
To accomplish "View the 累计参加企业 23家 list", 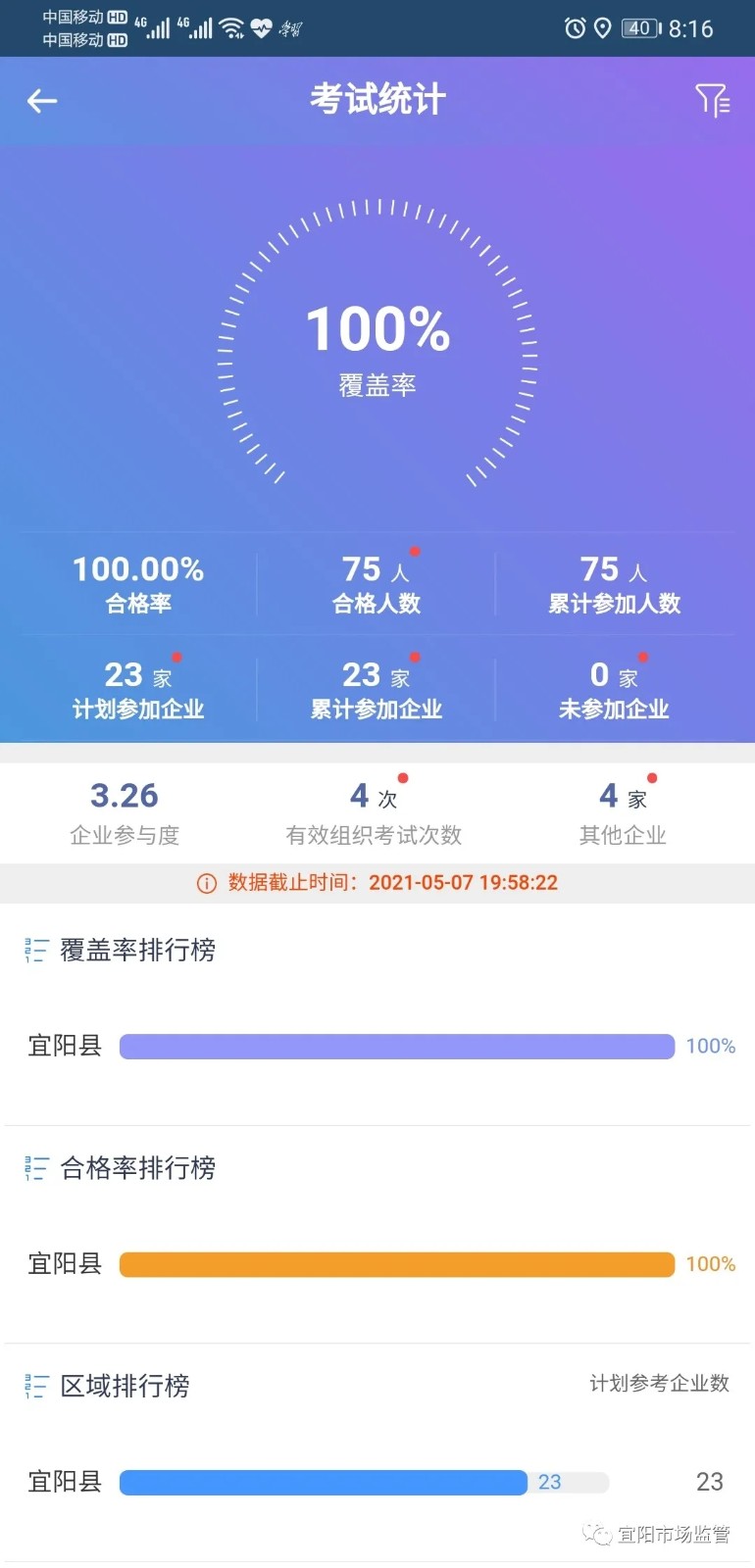I will (x=377, y=689).
